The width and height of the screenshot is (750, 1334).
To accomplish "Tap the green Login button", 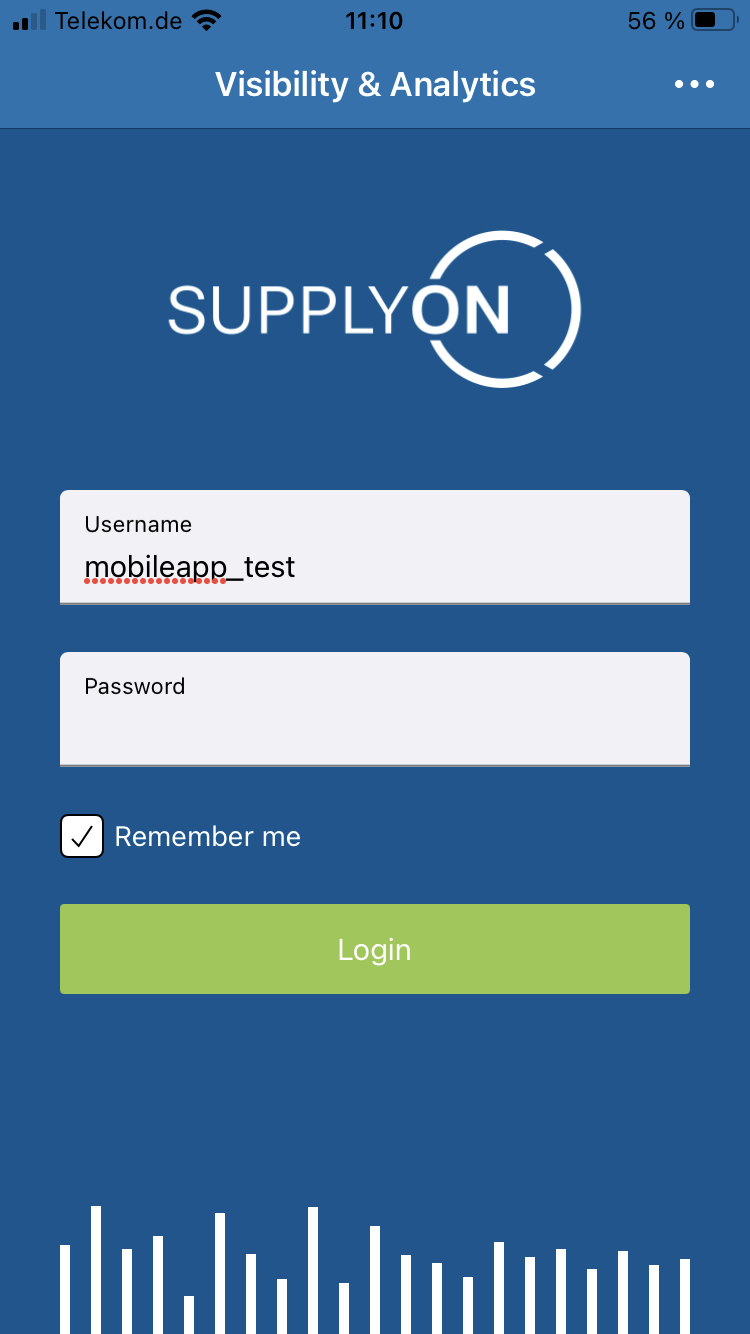I will 375,949.
